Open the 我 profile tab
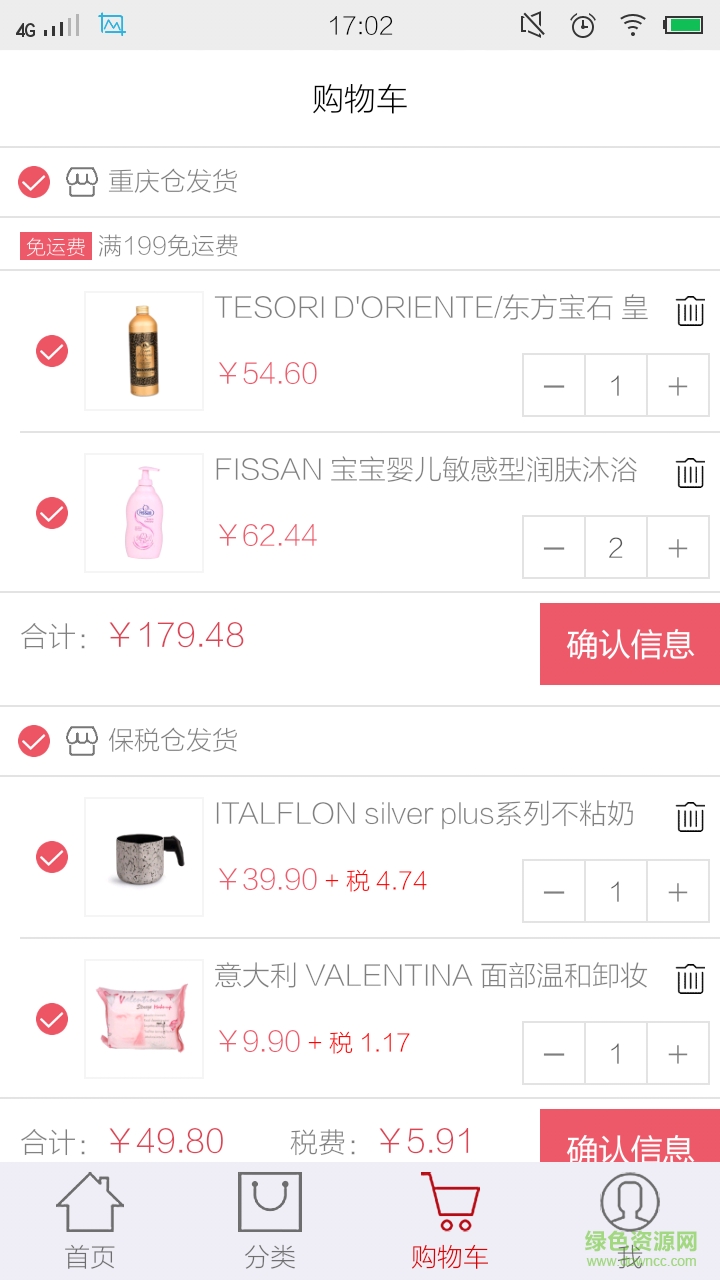 click(x=630, y=1220)
